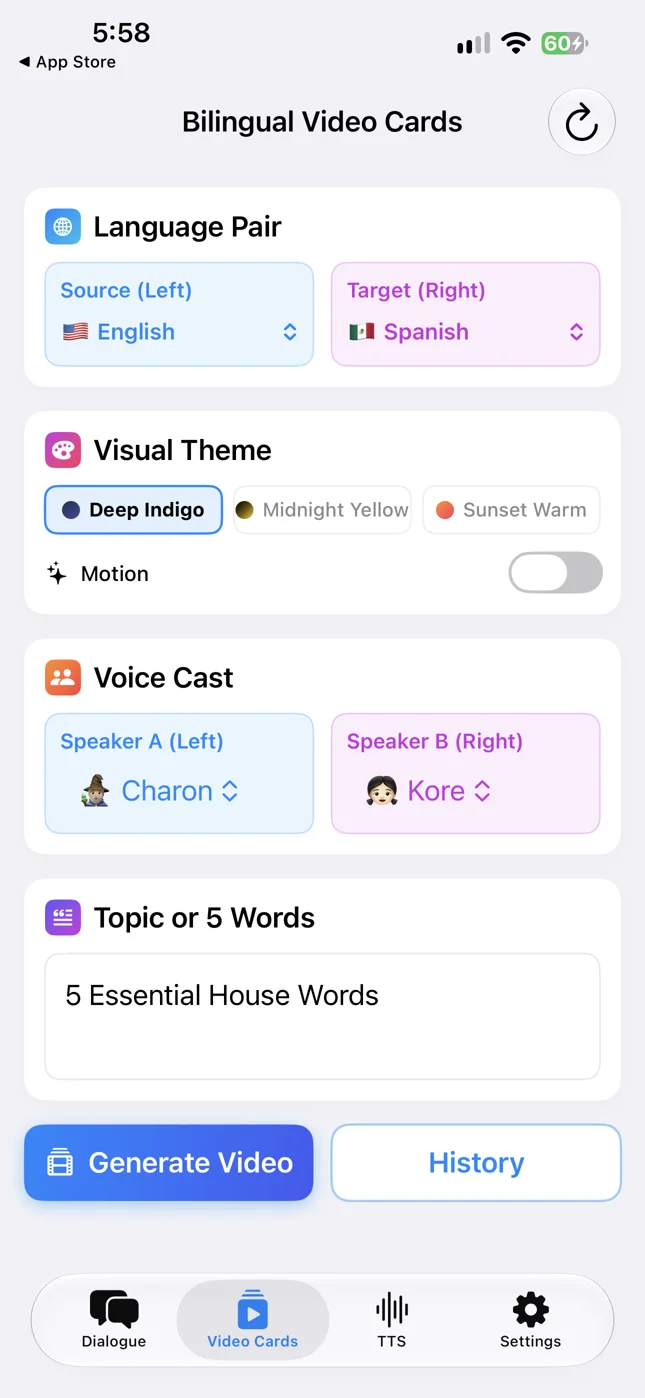
Task: Open the Target language dropdown showing Spanish
Action: coord(466,314)
